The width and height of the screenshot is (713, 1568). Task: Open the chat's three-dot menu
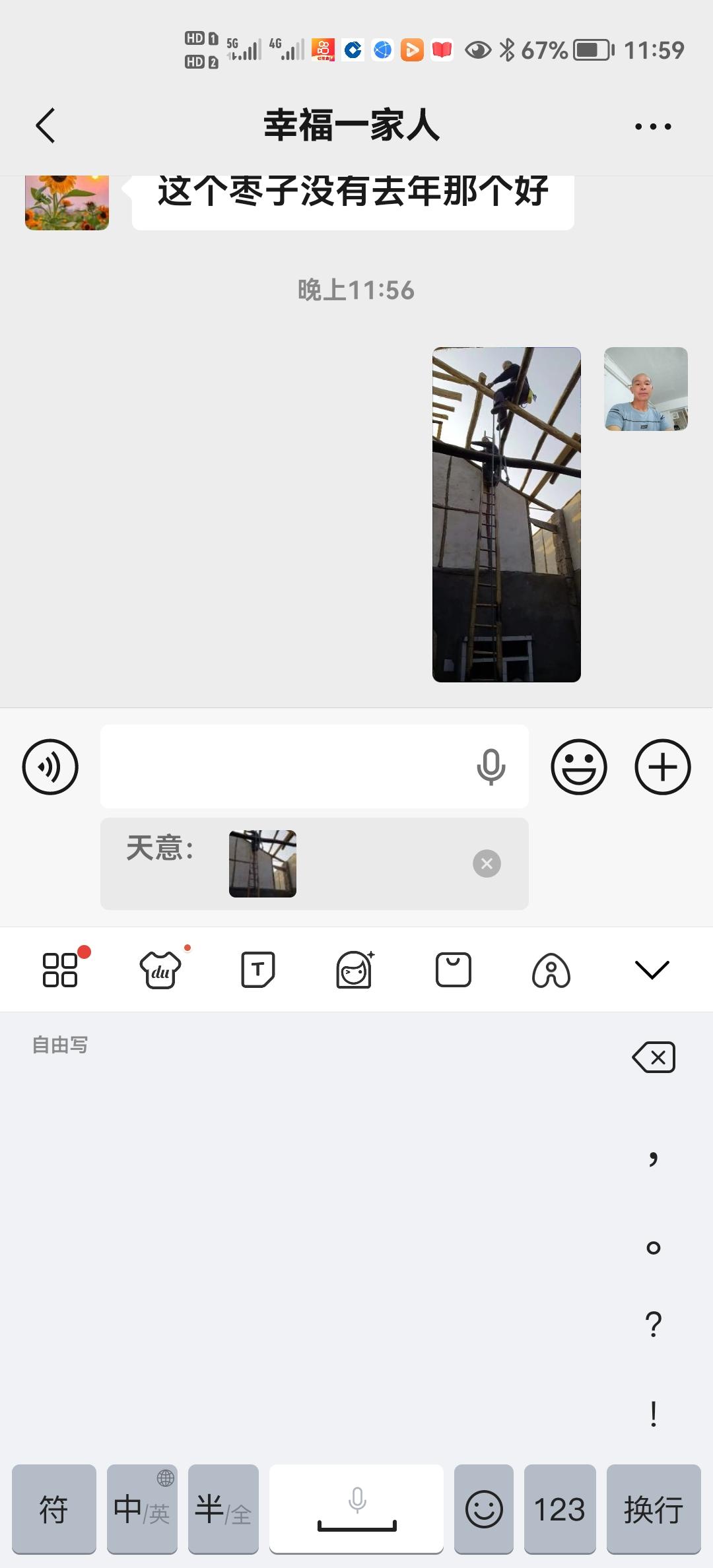[x=652, y=126]
